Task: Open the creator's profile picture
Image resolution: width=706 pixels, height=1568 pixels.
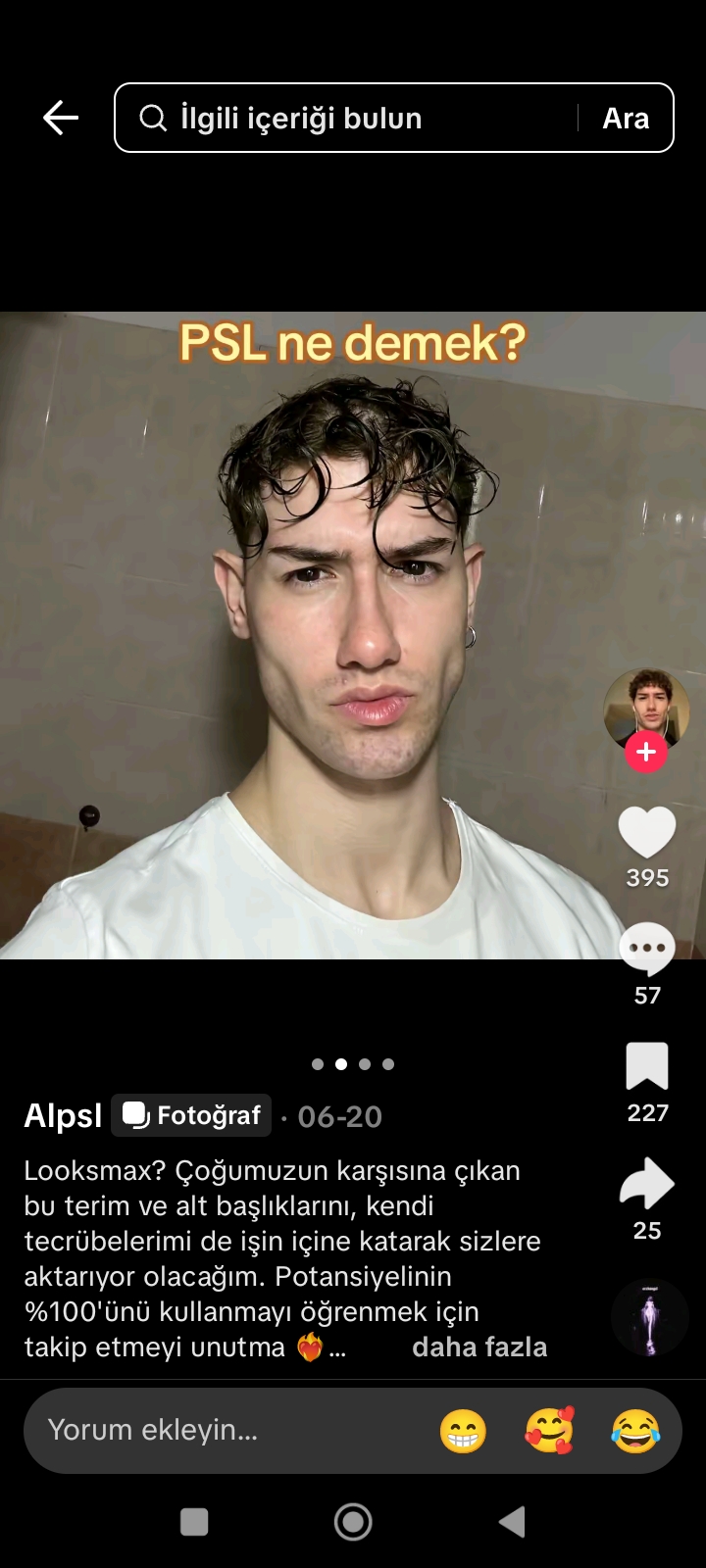Action: (645, 706)
